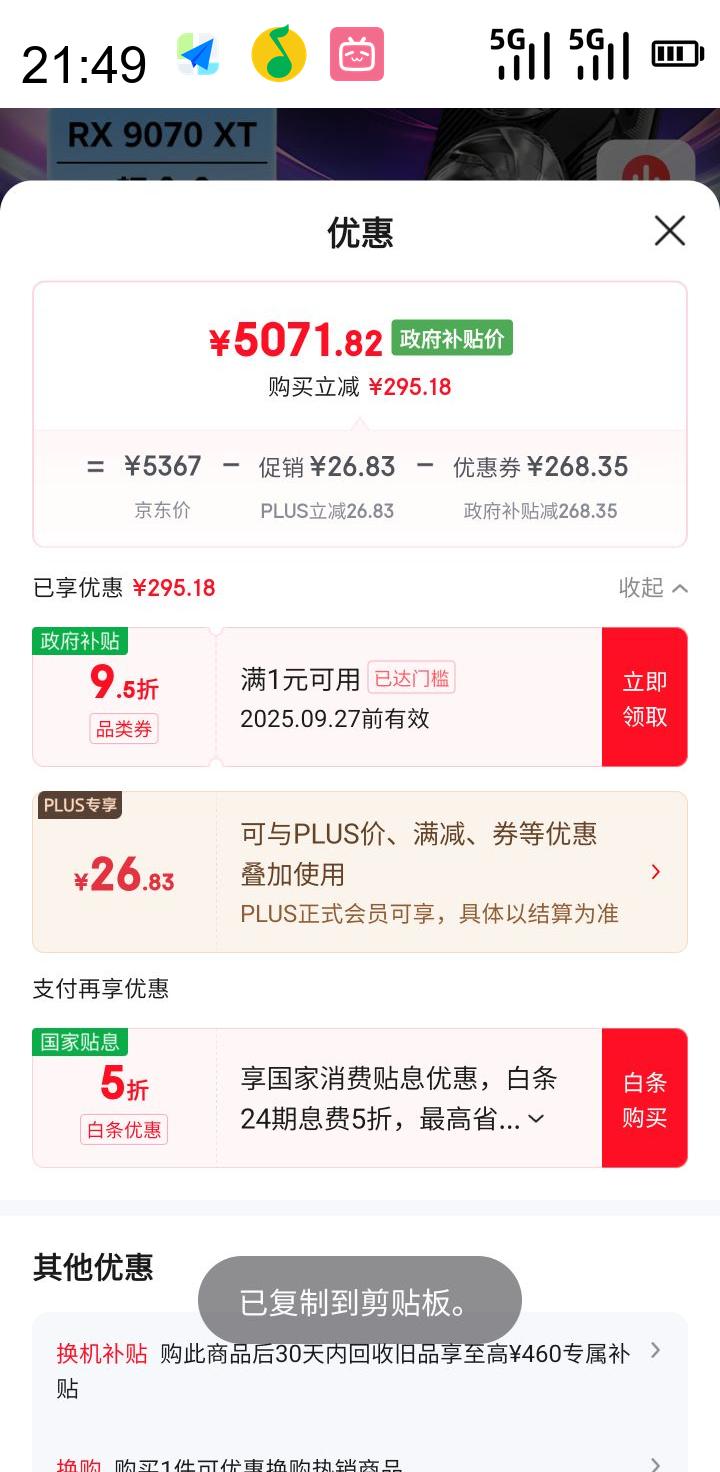Viewport: 720px width, 1472px height.
Task: Expand the 国家贴息 offer description
Action: (x=536, y=1119)
